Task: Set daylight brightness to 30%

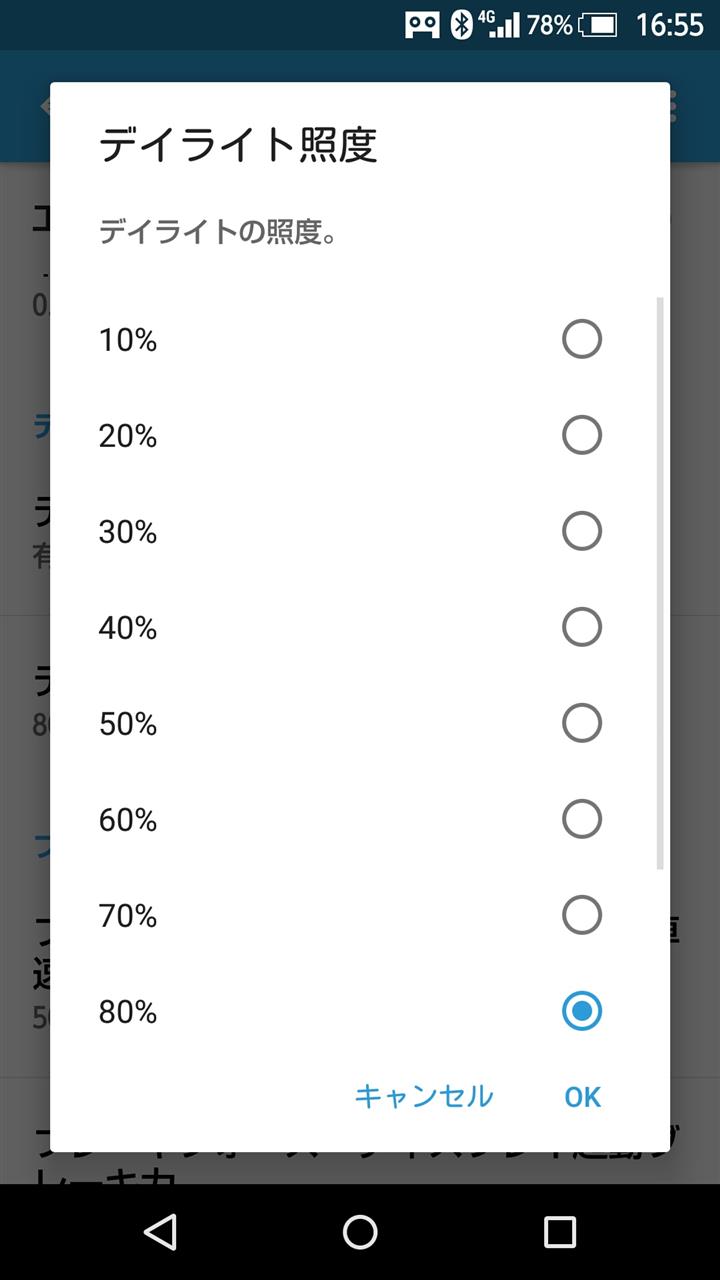Action: [360, 532]
